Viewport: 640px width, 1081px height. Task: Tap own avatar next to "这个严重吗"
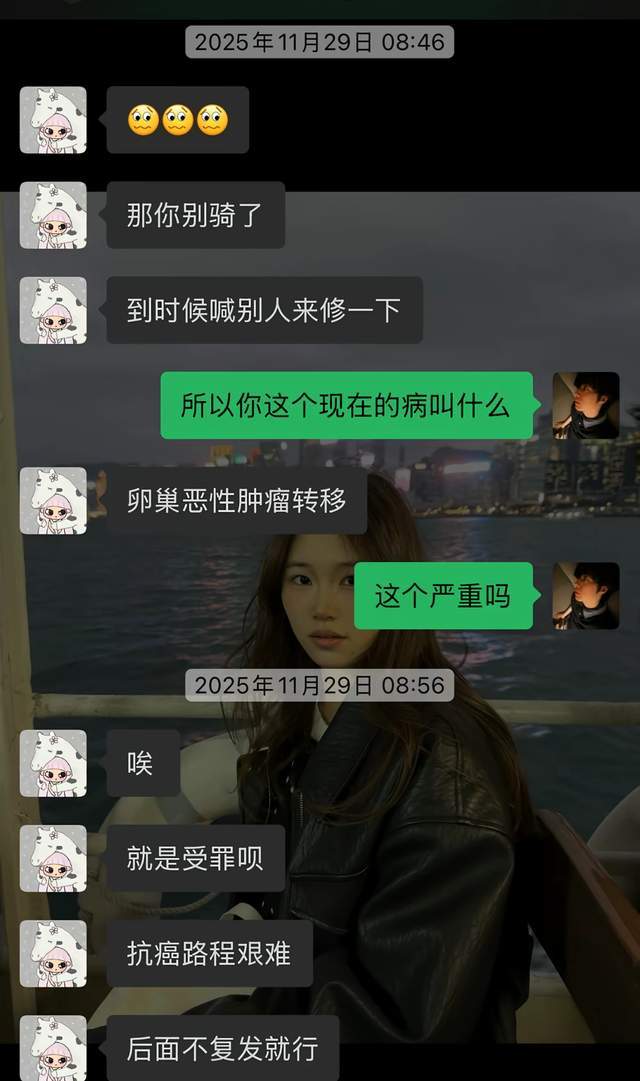coord(586,596)
